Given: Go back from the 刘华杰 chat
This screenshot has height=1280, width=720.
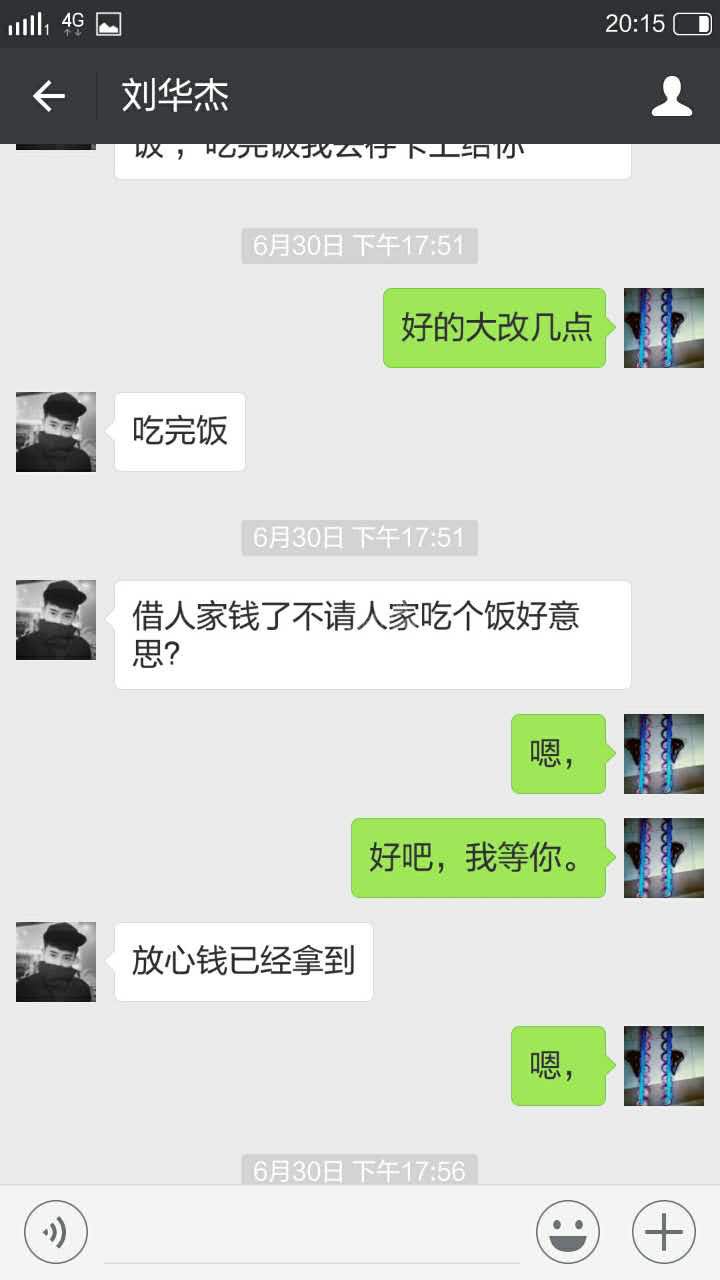Looking at the screenshot, I should pyautogui.click(x=48, y=96).
